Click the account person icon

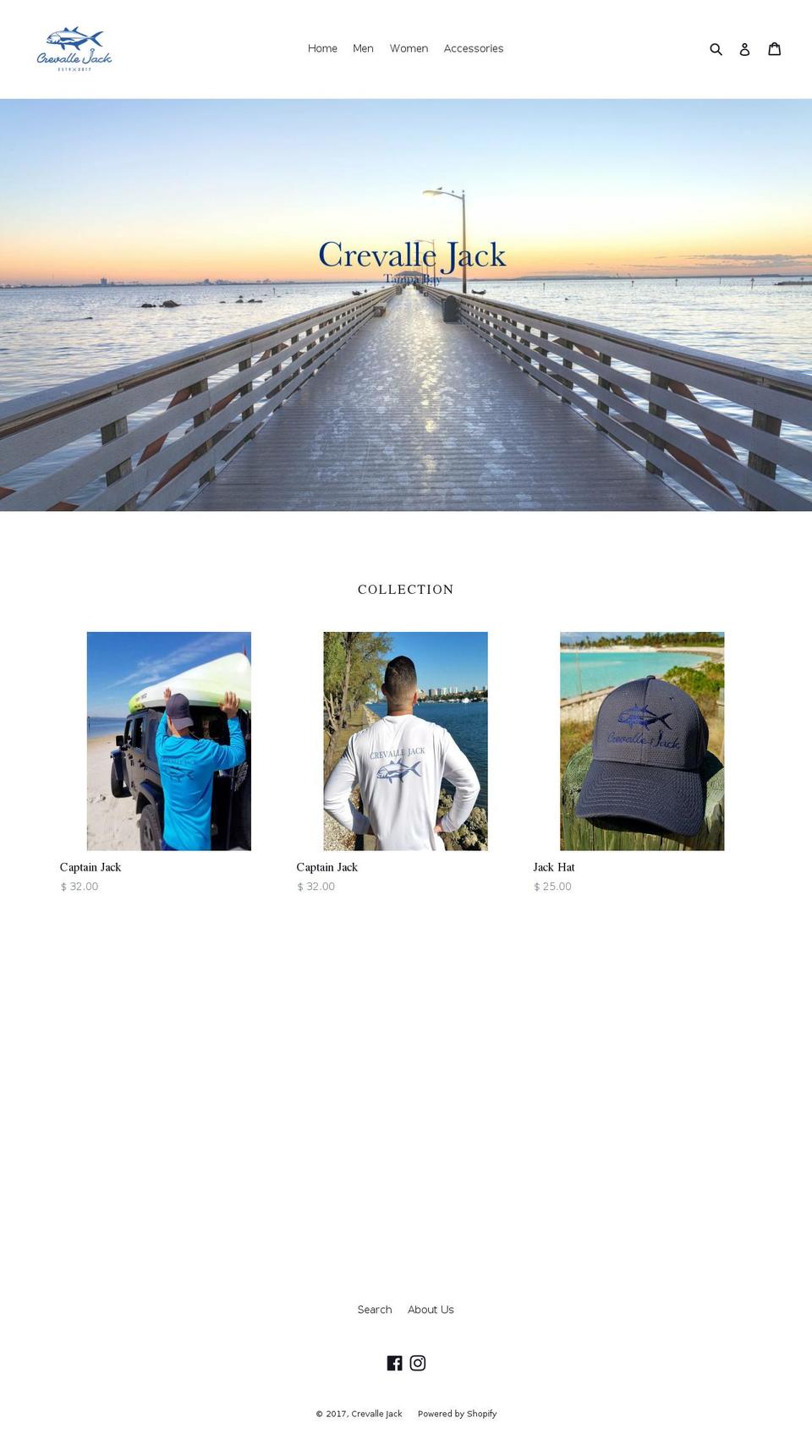pos(745,49)
